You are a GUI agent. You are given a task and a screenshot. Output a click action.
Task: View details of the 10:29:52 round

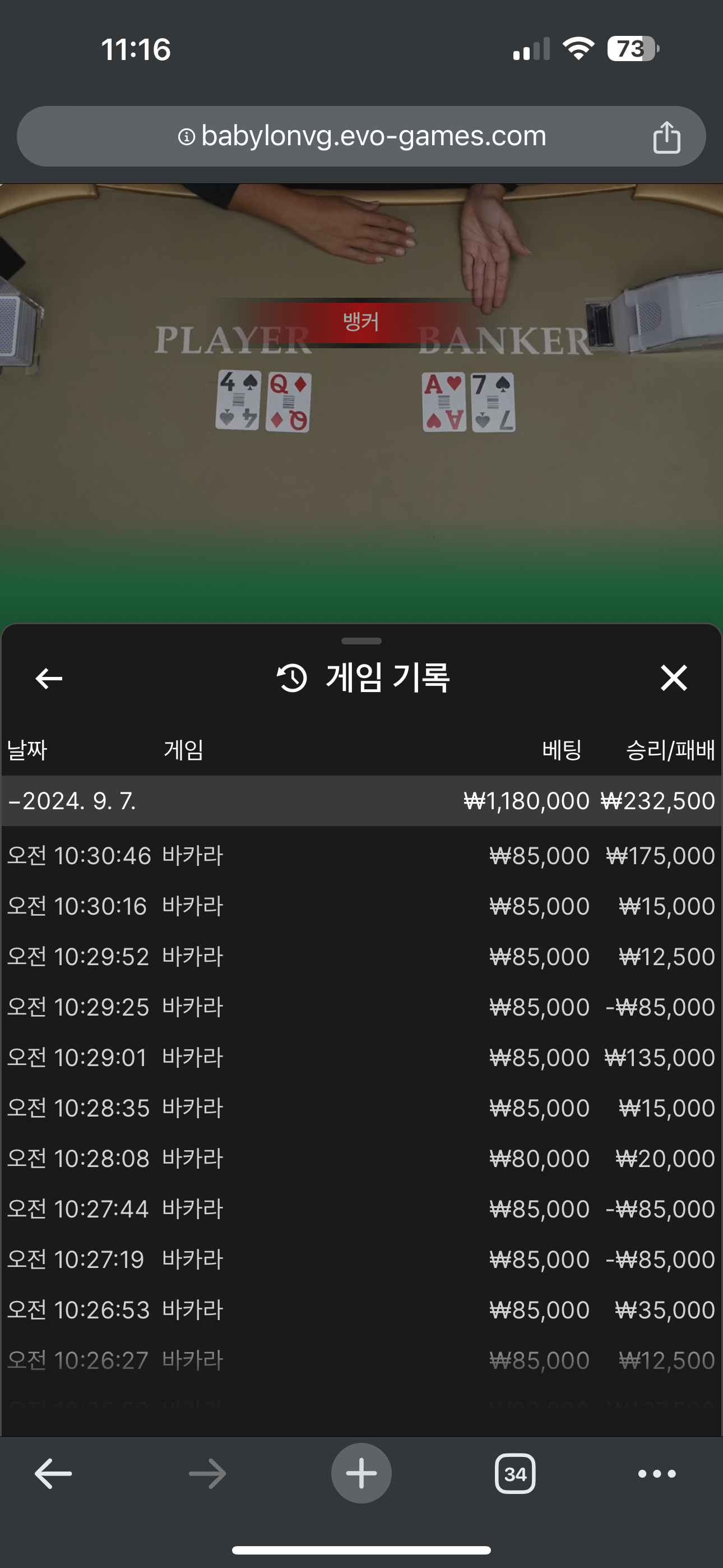[x=361, y=957]
